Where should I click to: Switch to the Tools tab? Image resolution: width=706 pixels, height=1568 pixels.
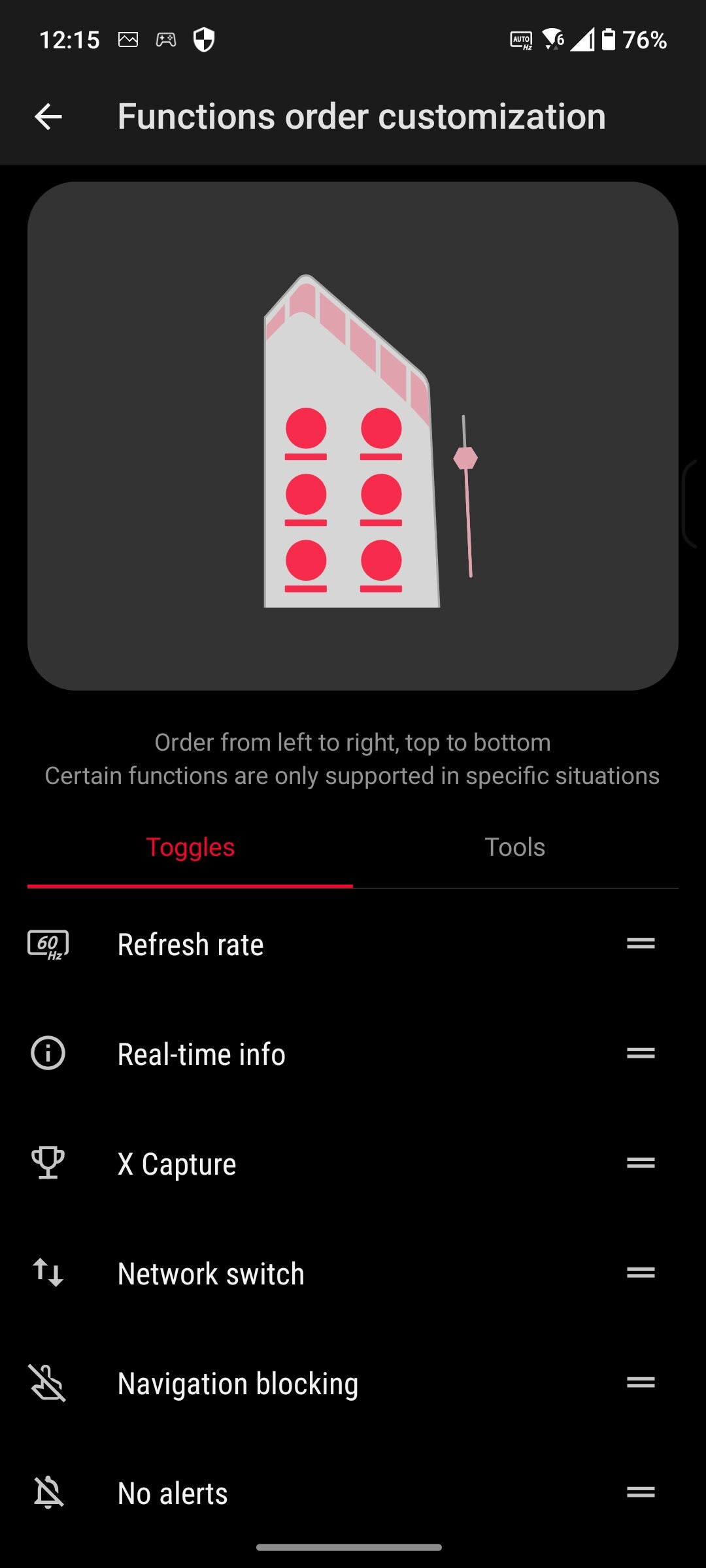point(515,847)
